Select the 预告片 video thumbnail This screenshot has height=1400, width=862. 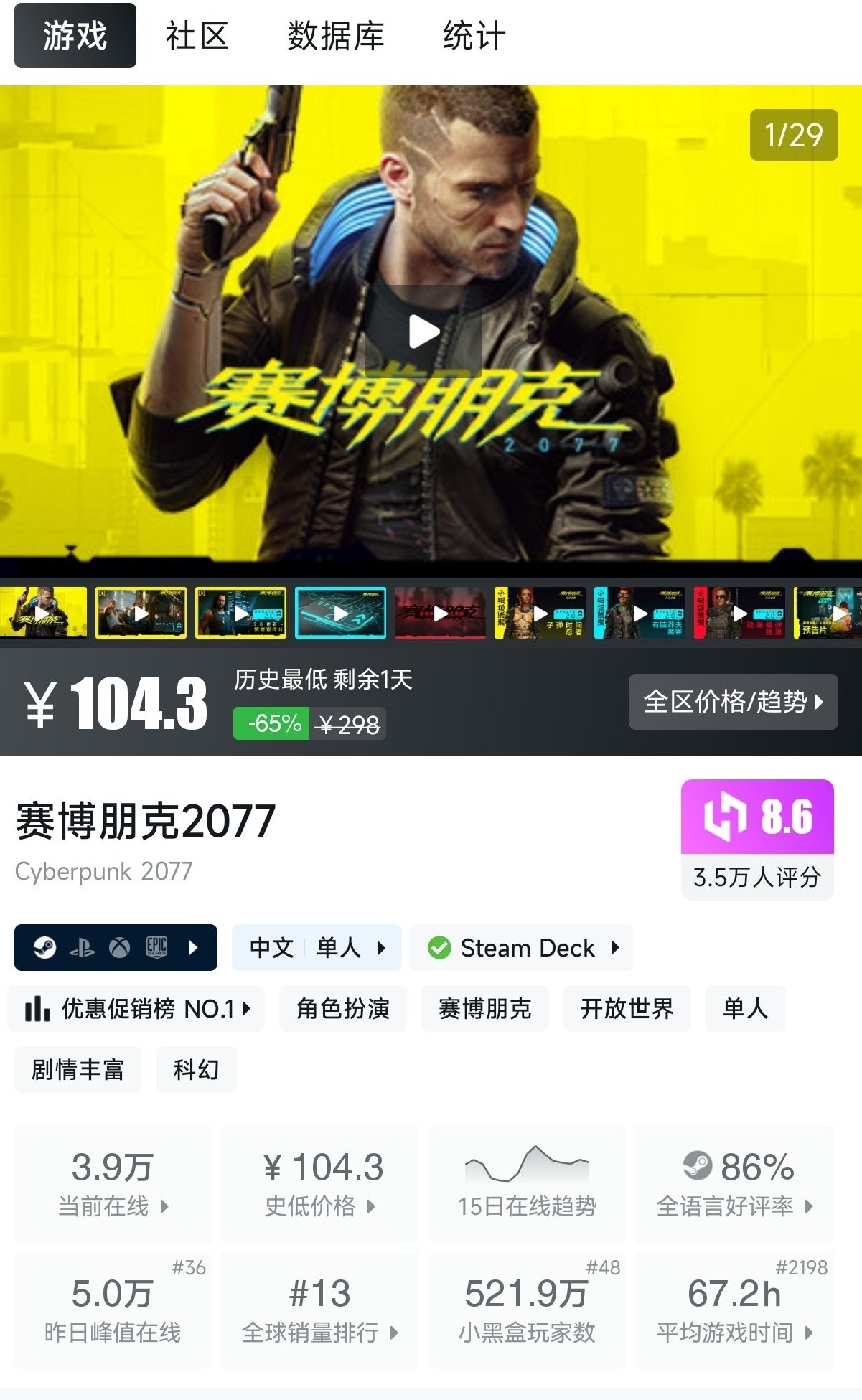[827, 613]
